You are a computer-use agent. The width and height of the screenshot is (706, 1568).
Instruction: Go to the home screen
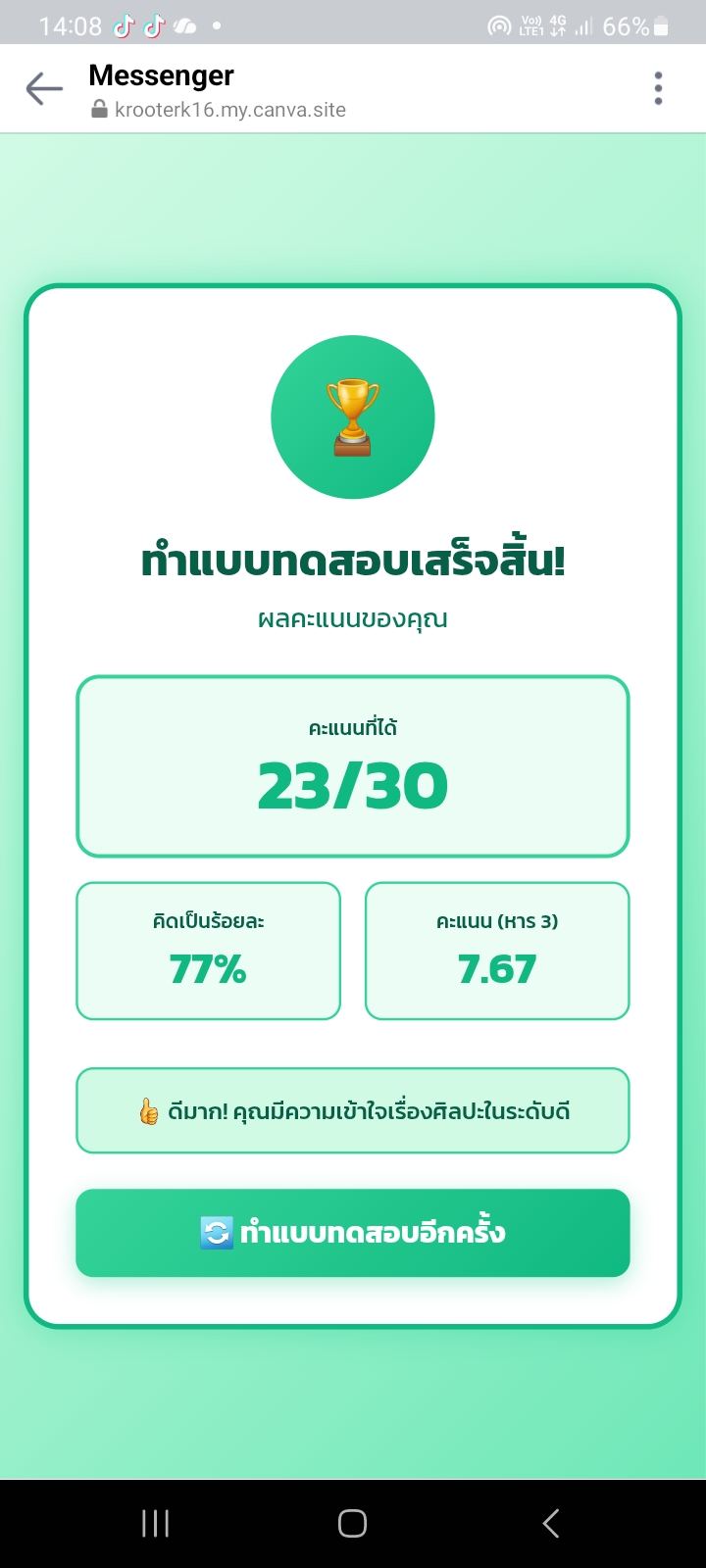[353, 1523]
